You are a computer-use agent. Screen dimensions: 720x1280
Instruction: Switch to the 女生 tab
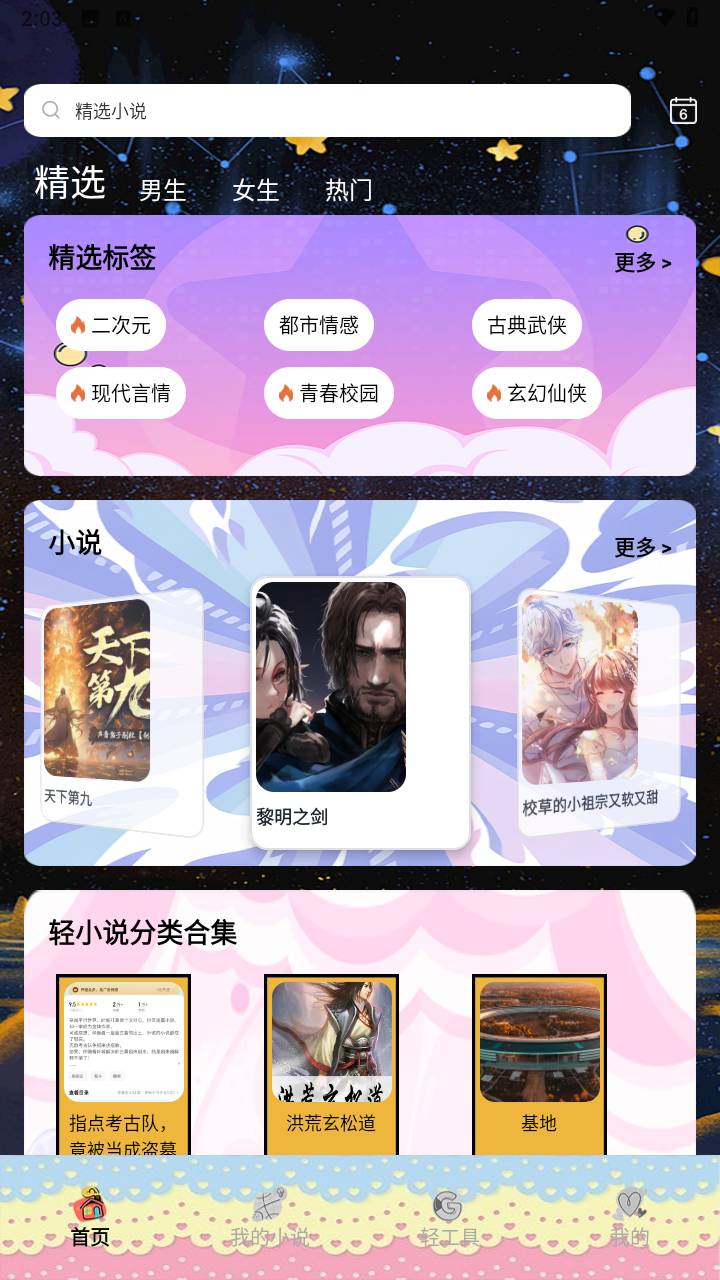pyautogui.click(x=256, y=190)
